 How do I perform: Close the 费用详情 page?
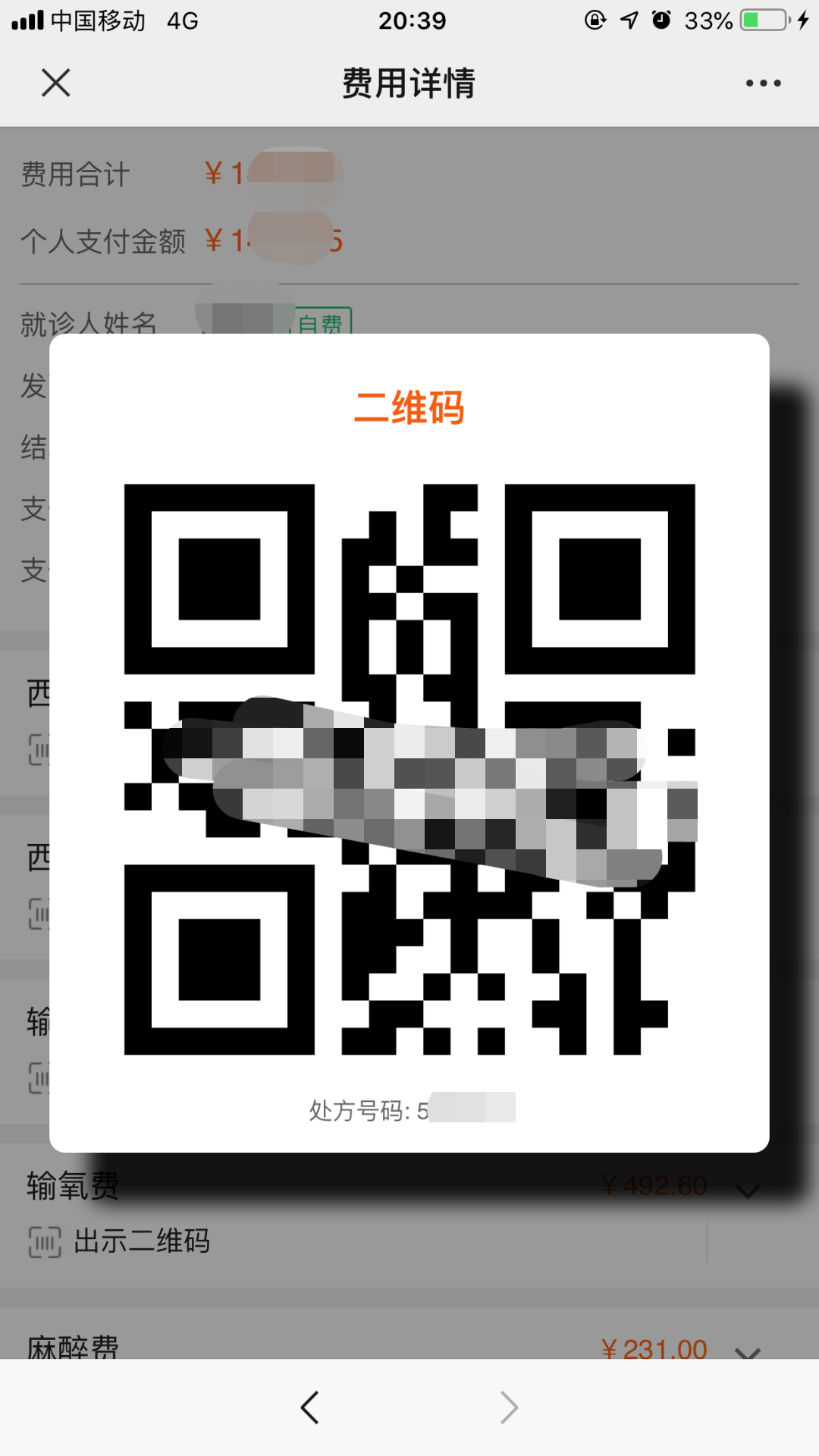coord(55,83)
